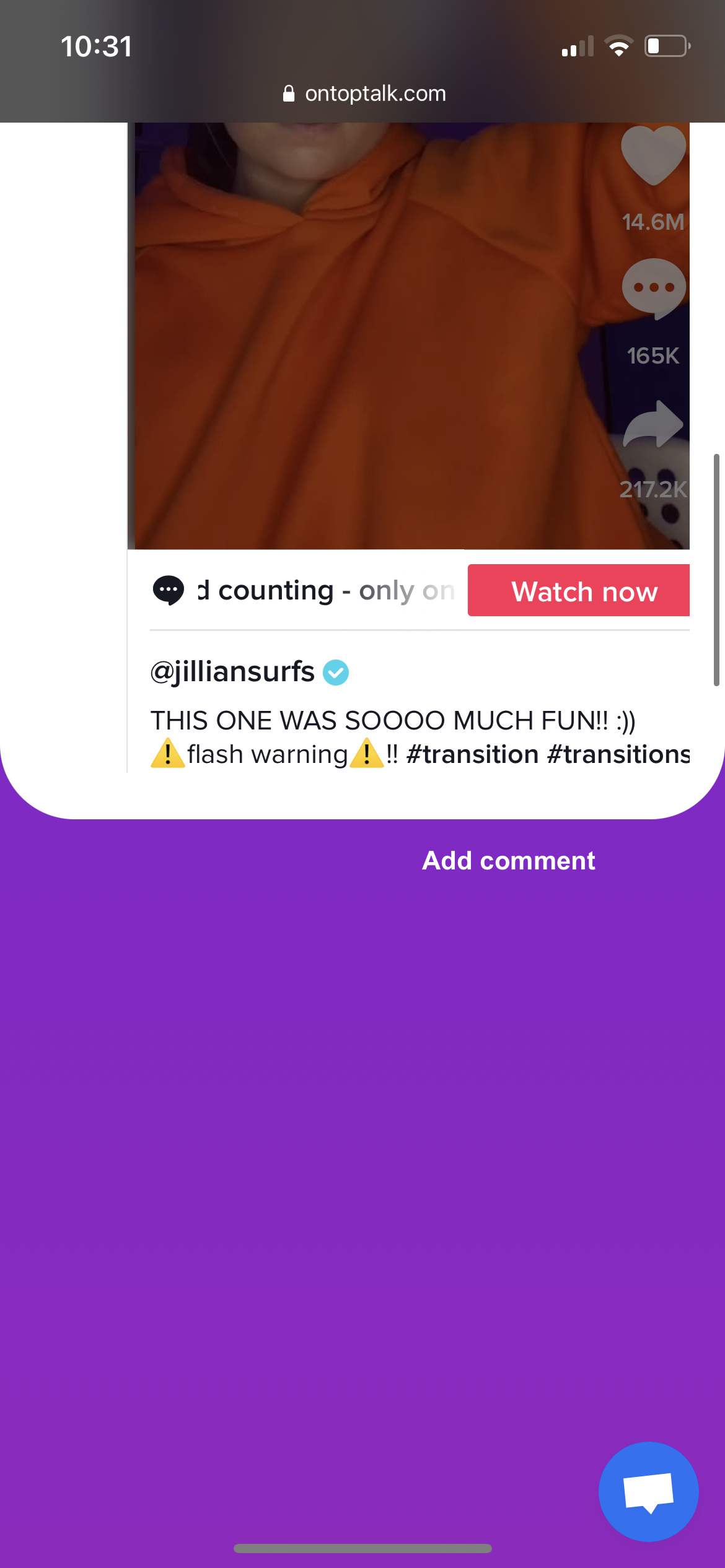Open the @jilliansurfs profile
725x1568 pixels.
tap(232, 672)
